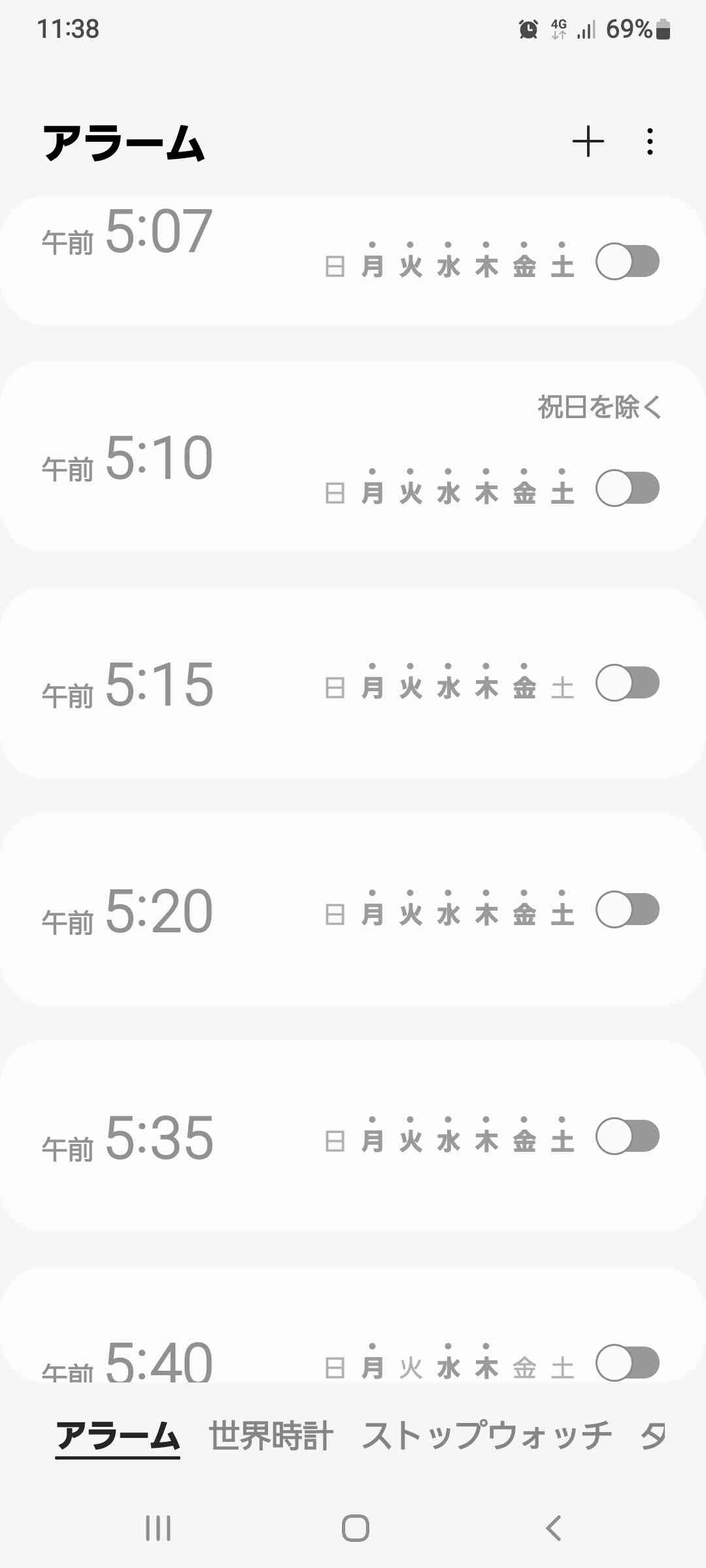
Task: Activate the 5:35 AM alarm
Action: click(628, 1136)
